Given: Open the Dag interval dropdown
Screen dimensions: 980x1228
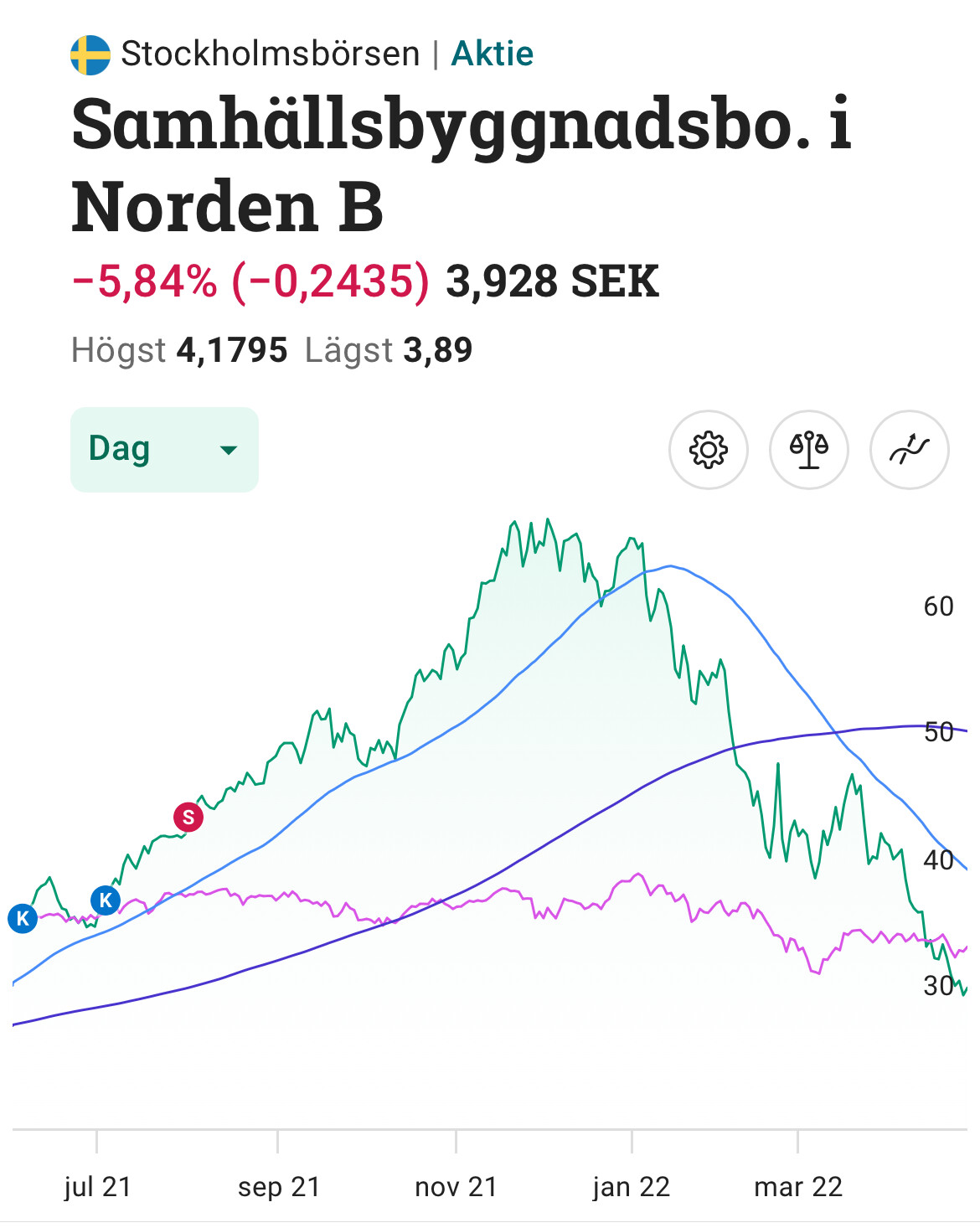Looking at the screenshot, I should pos(164,450).
